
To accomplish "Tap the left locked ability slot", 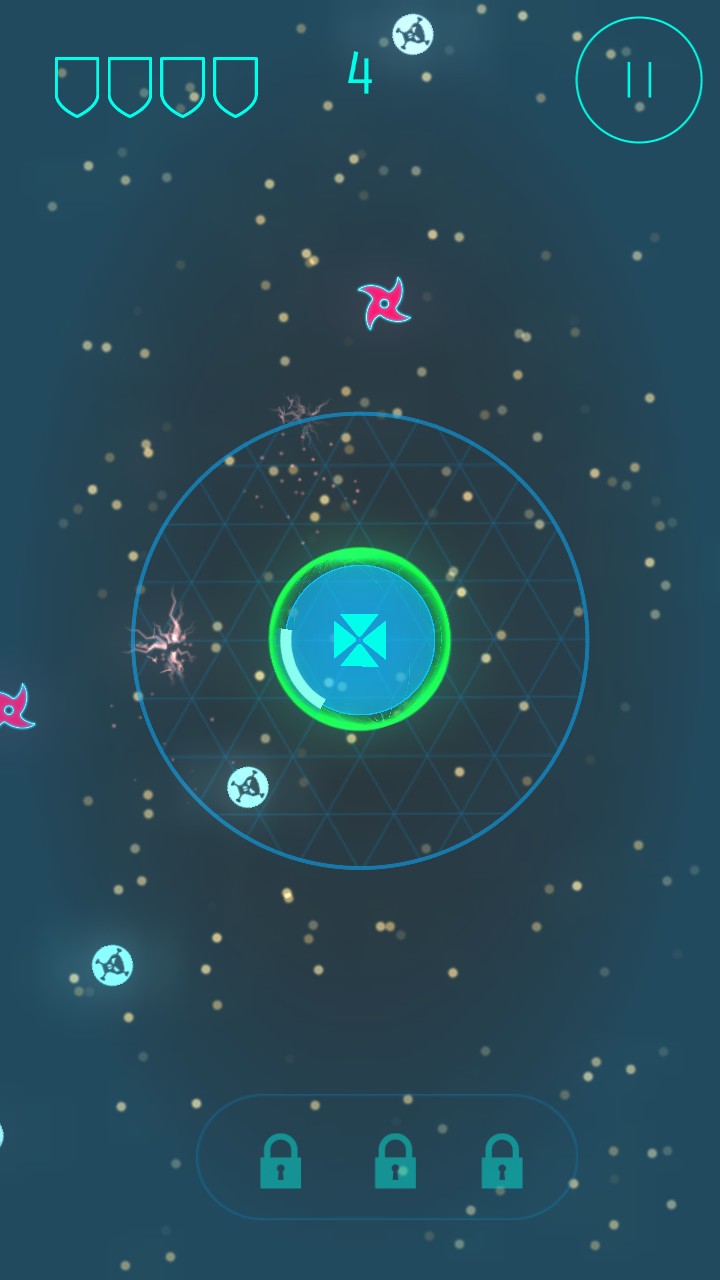I will [x=280, y=1161].
